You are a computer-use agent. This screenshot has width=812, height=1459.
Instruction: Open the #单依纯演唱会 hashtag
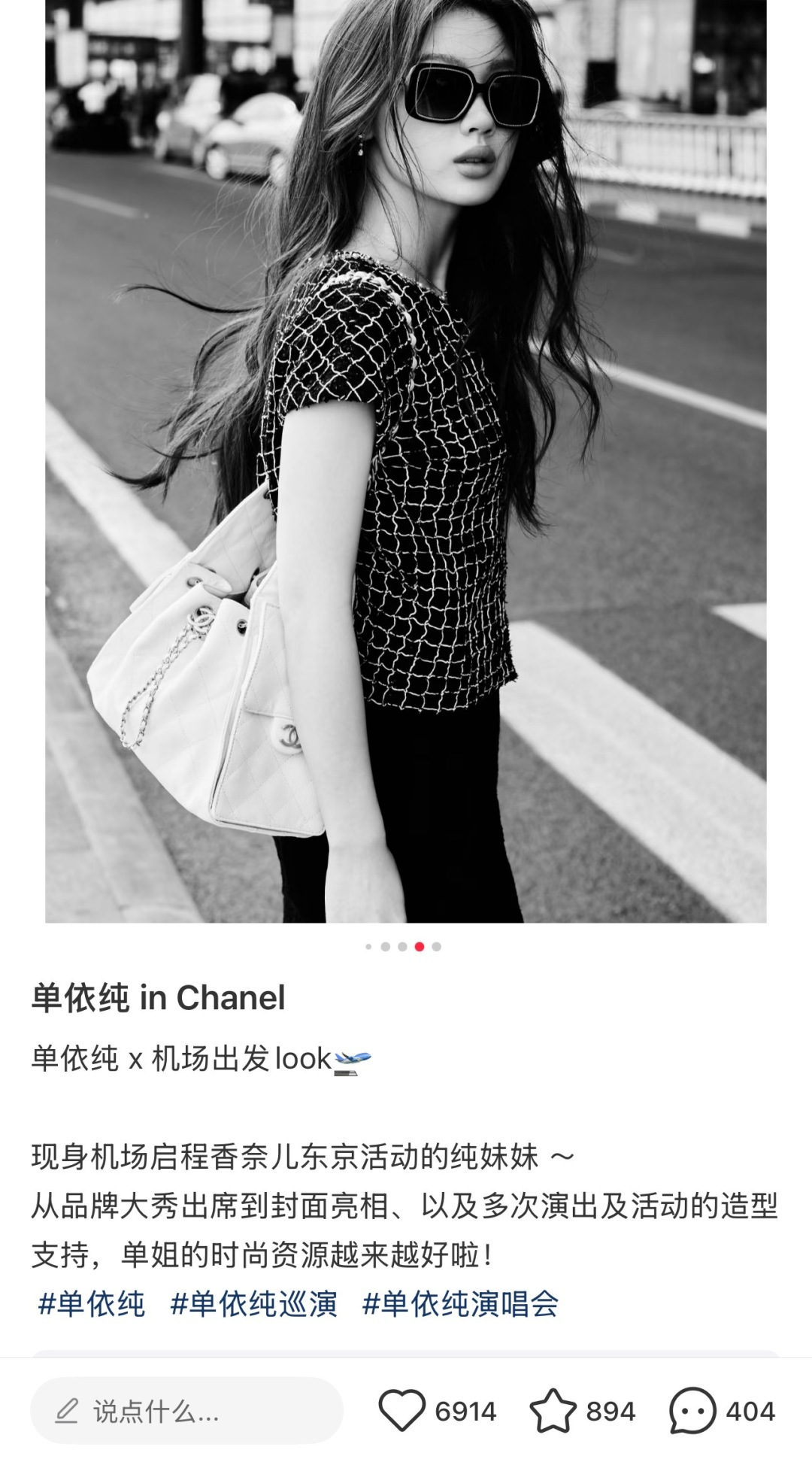[460, 1303]
